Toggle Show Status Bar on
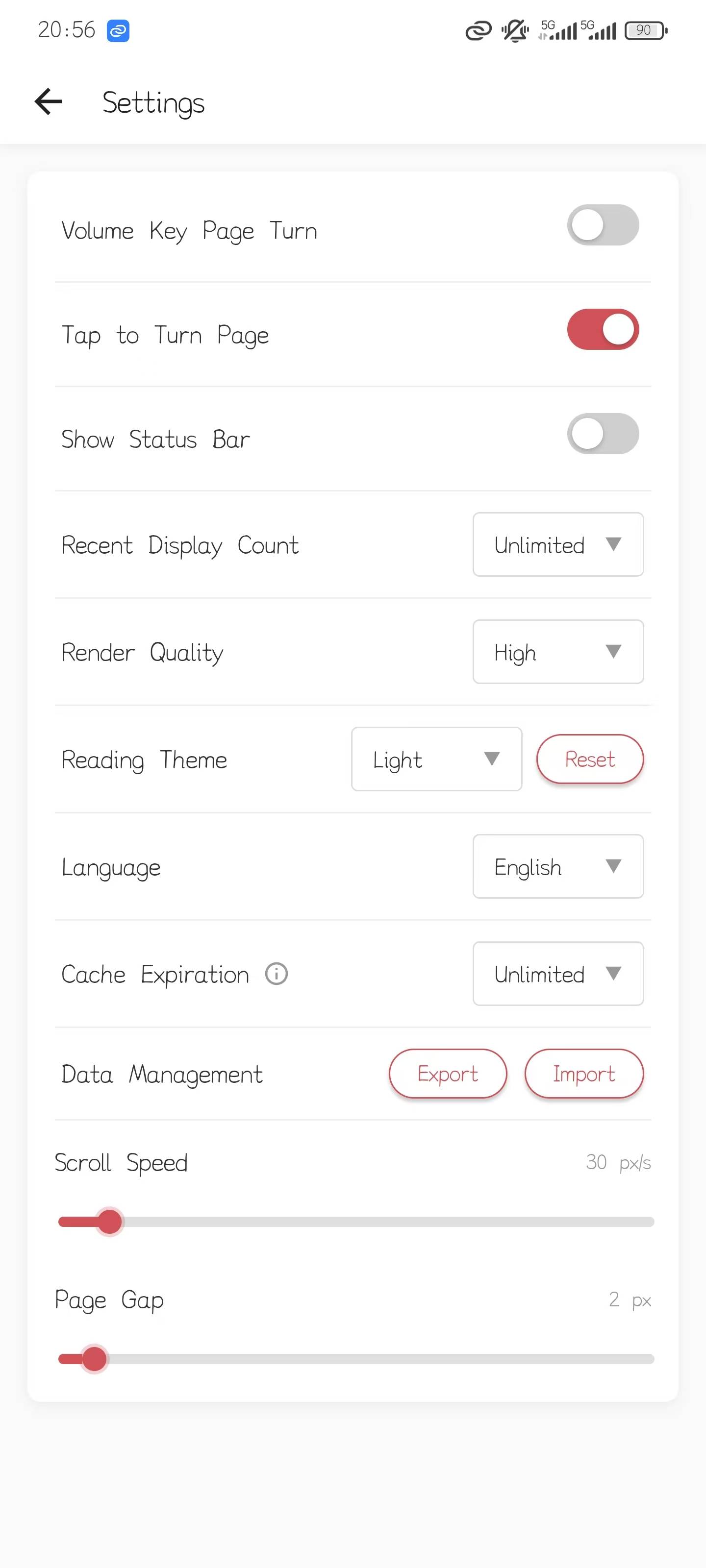This screenshot has height=1568, width=706. coord(603,434)
